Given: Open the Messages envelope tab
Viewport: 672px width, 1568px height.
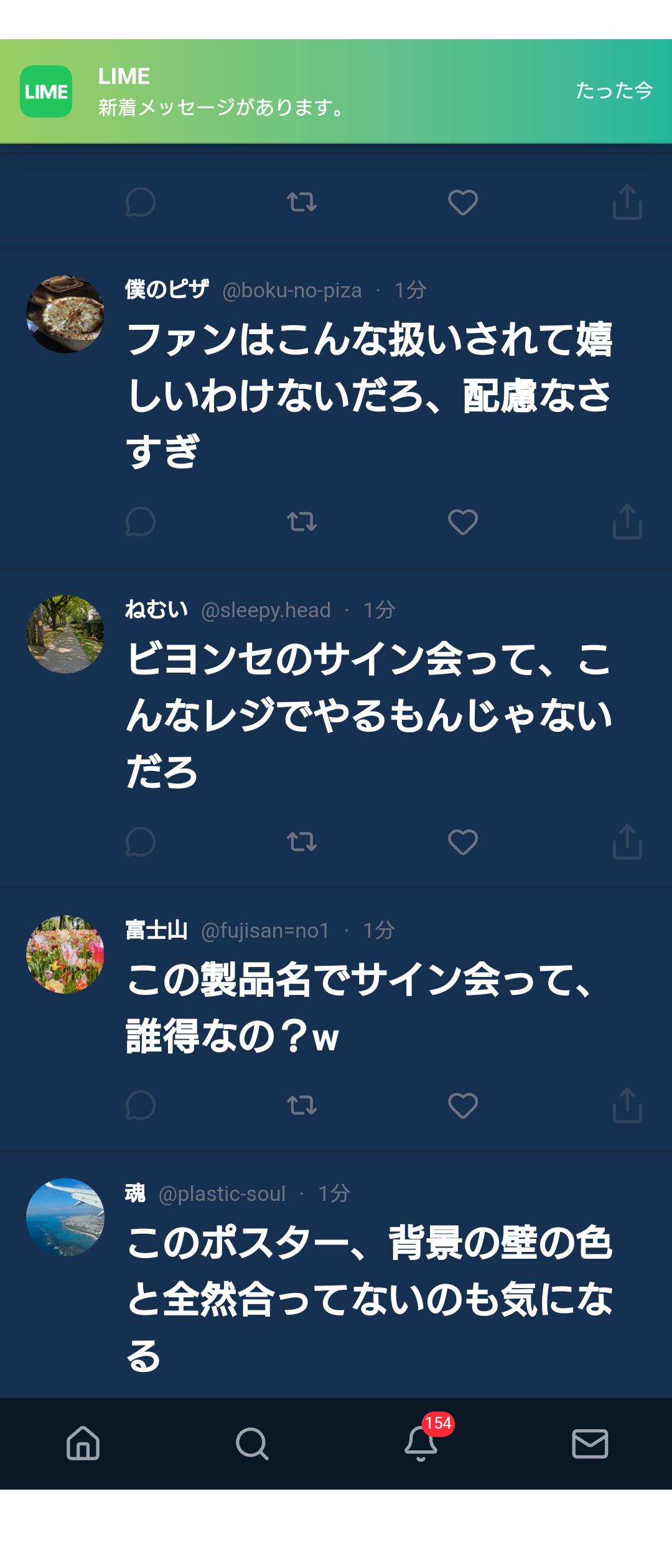Looking at the screenshot, I should point(590,1443).
